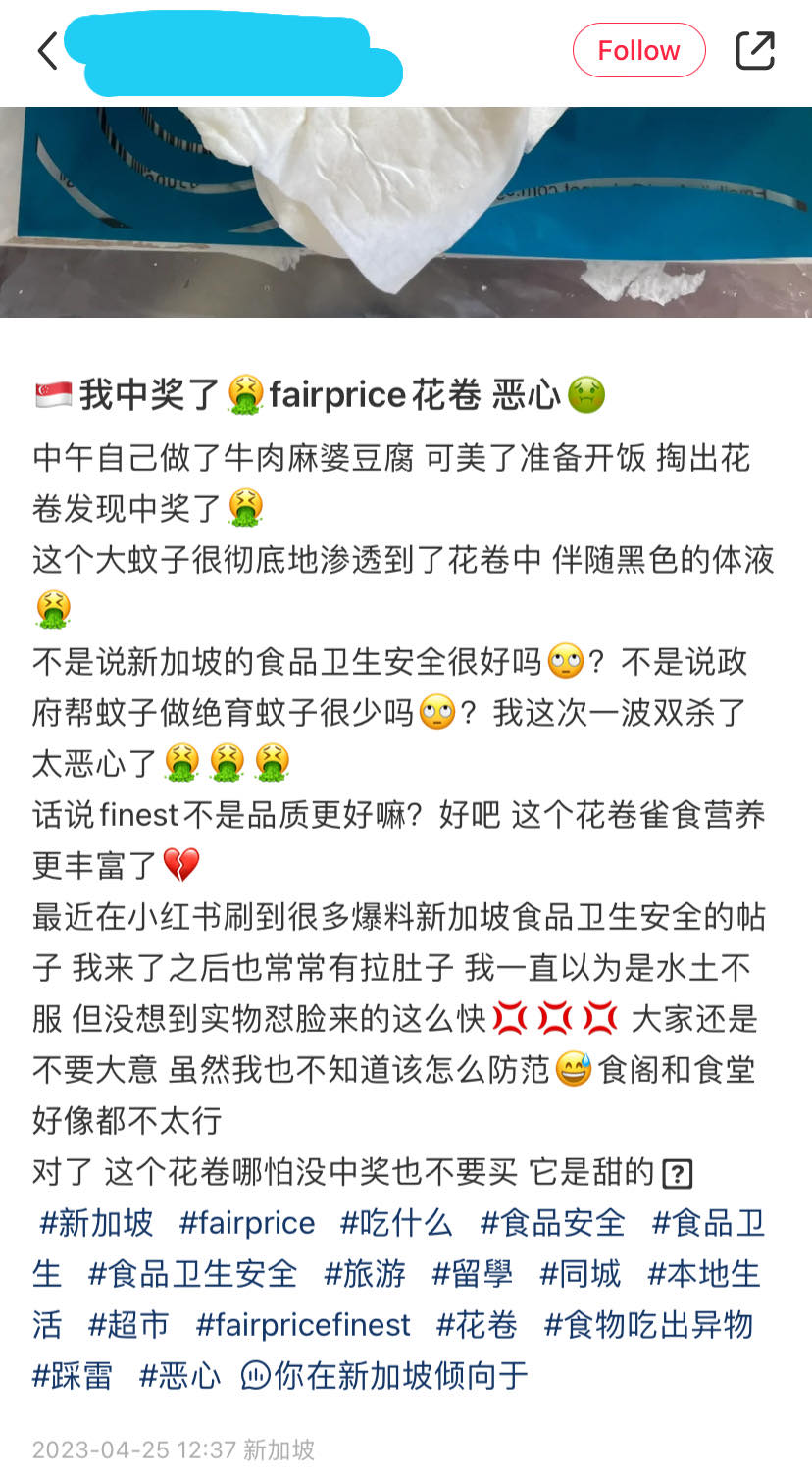Open the #踩雷 hashtag

[x=73, y=1376]
